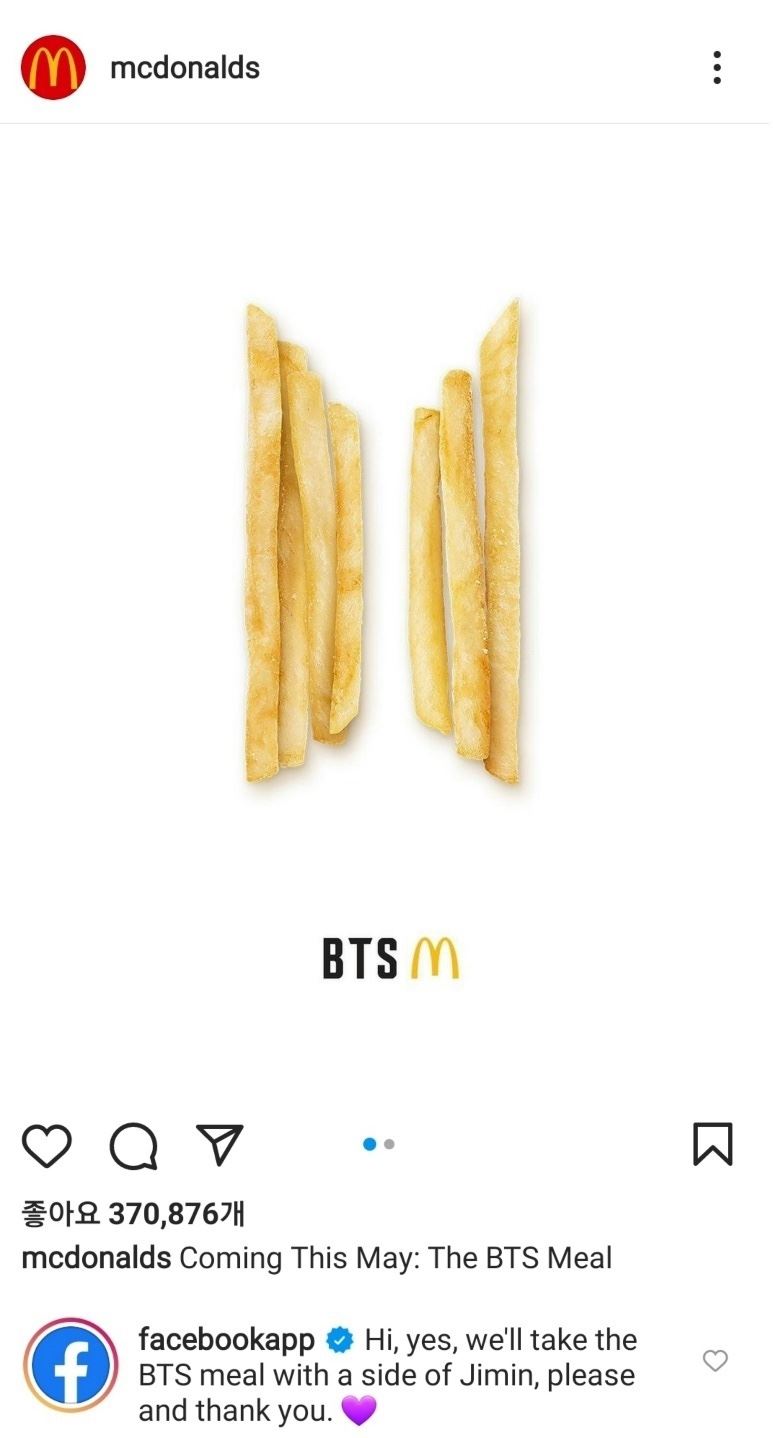This screenshot has width=773, height=1438.
Task: Bookmark the BTS Meal post
Action: tap(712, 1144)
